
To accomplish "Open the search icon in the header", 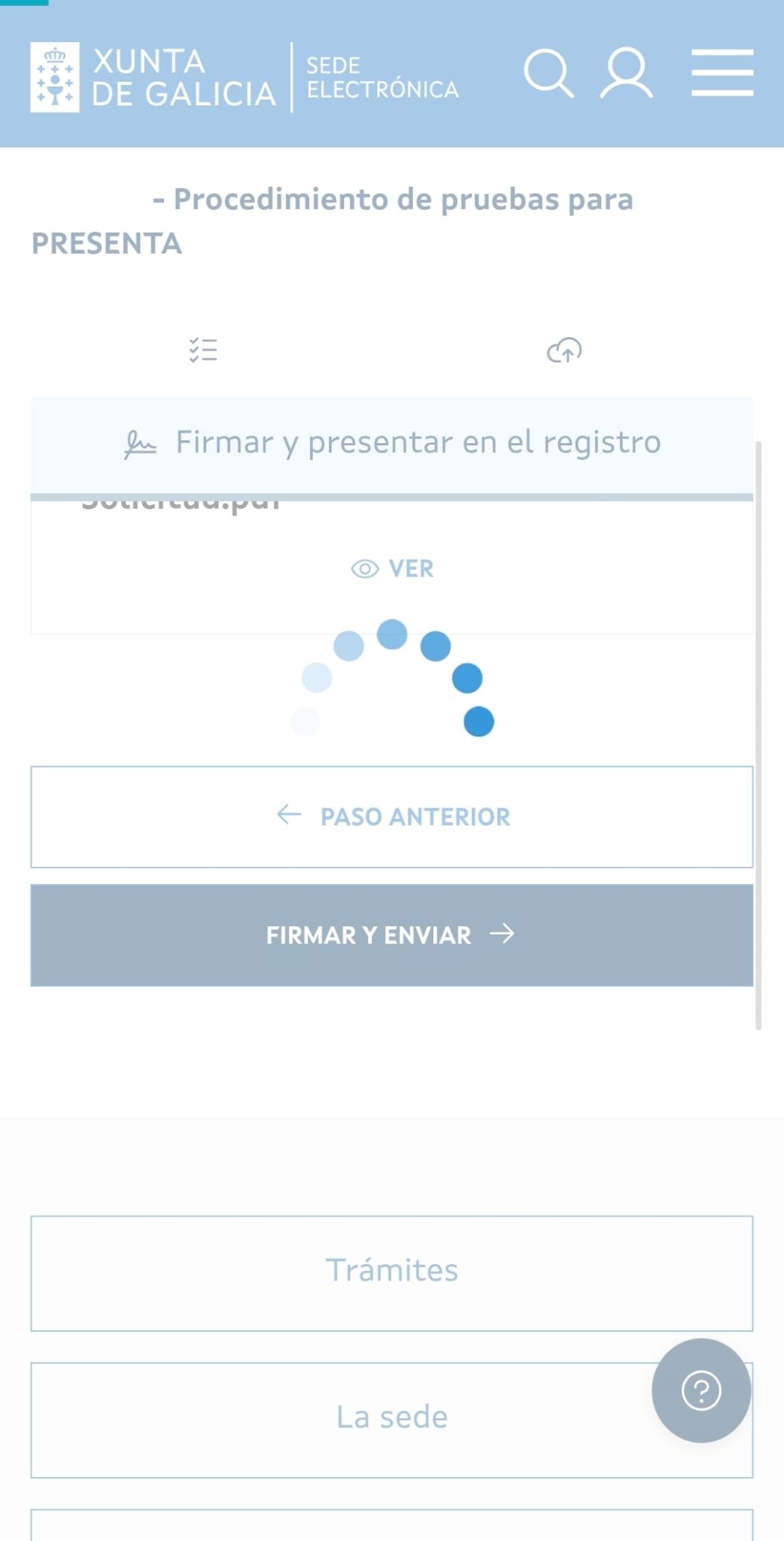I will coord(548,74).
